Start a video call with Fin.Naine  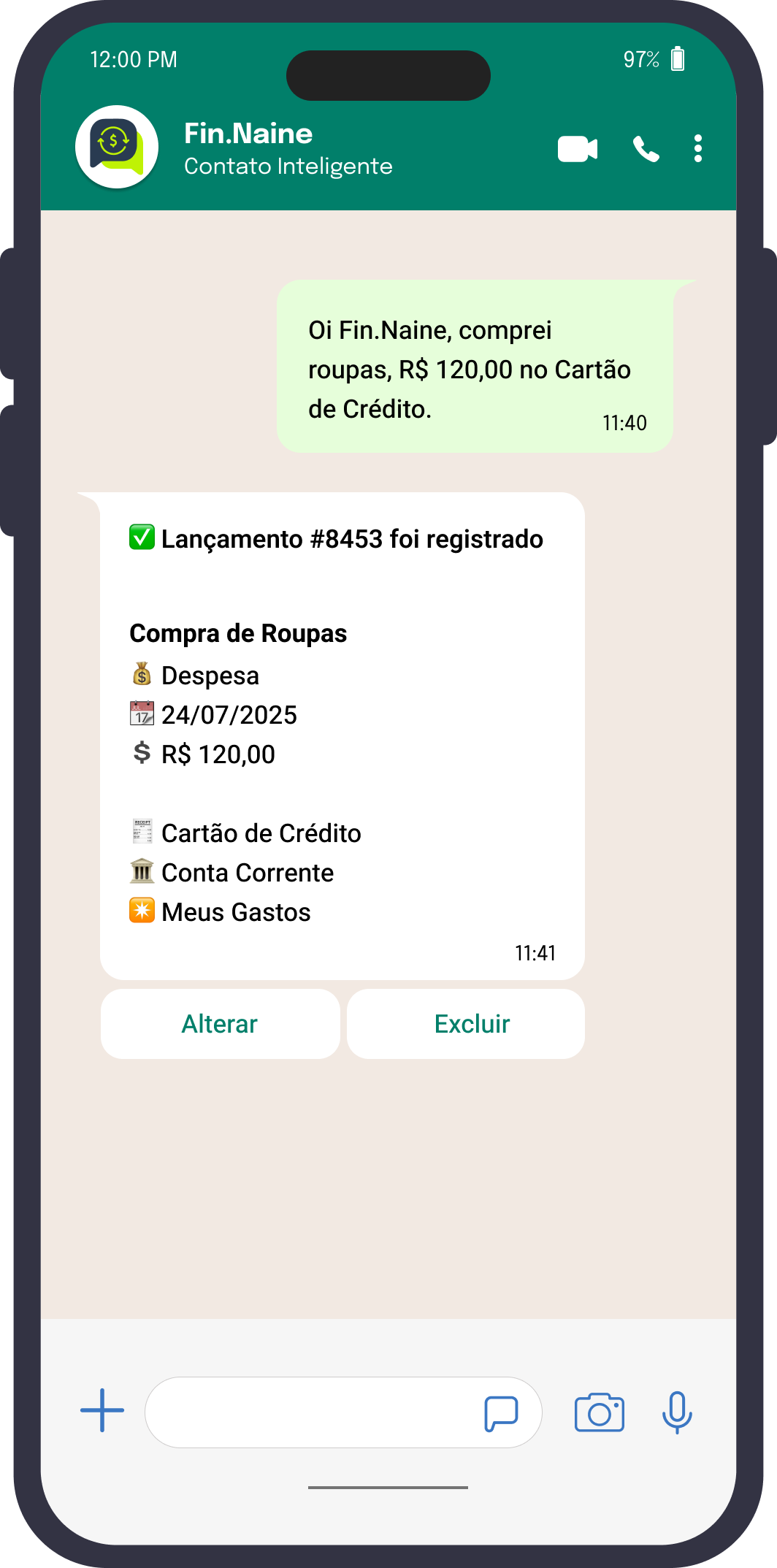[578, 148]
